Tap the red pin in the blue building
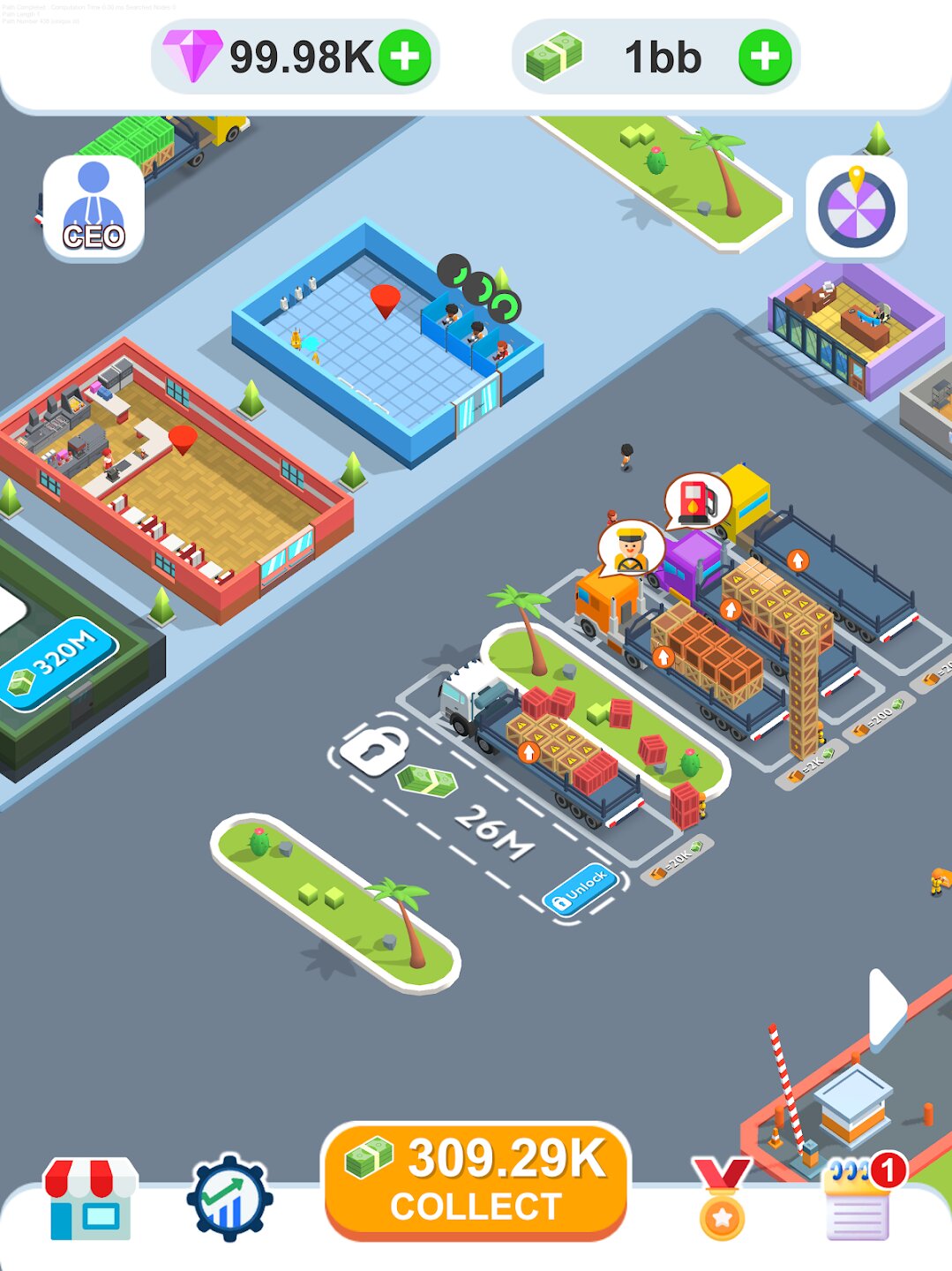 coord(385,300)
